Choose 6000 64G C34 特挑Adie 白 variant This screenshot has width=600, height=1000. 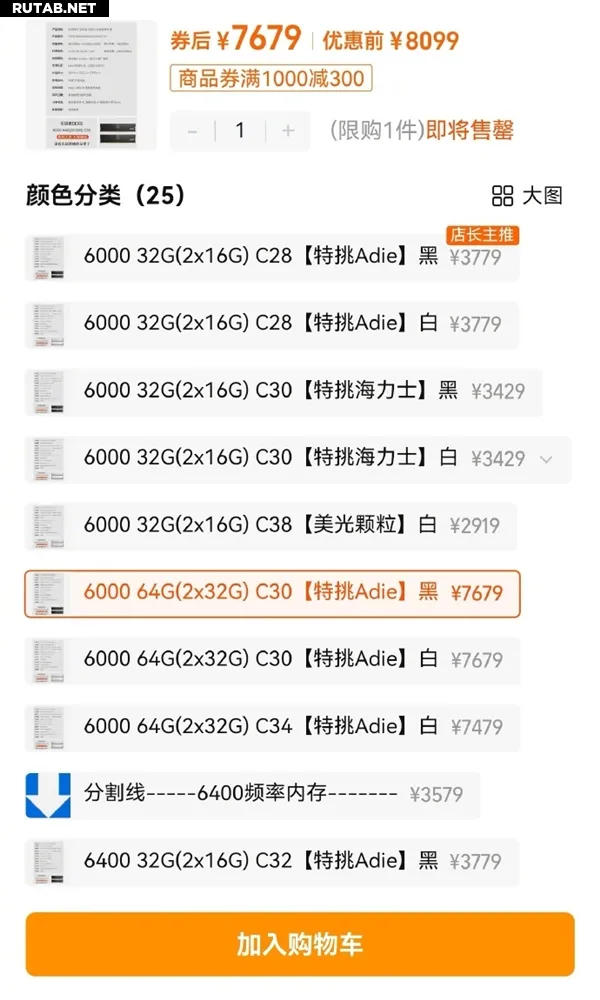pos(270,727)
